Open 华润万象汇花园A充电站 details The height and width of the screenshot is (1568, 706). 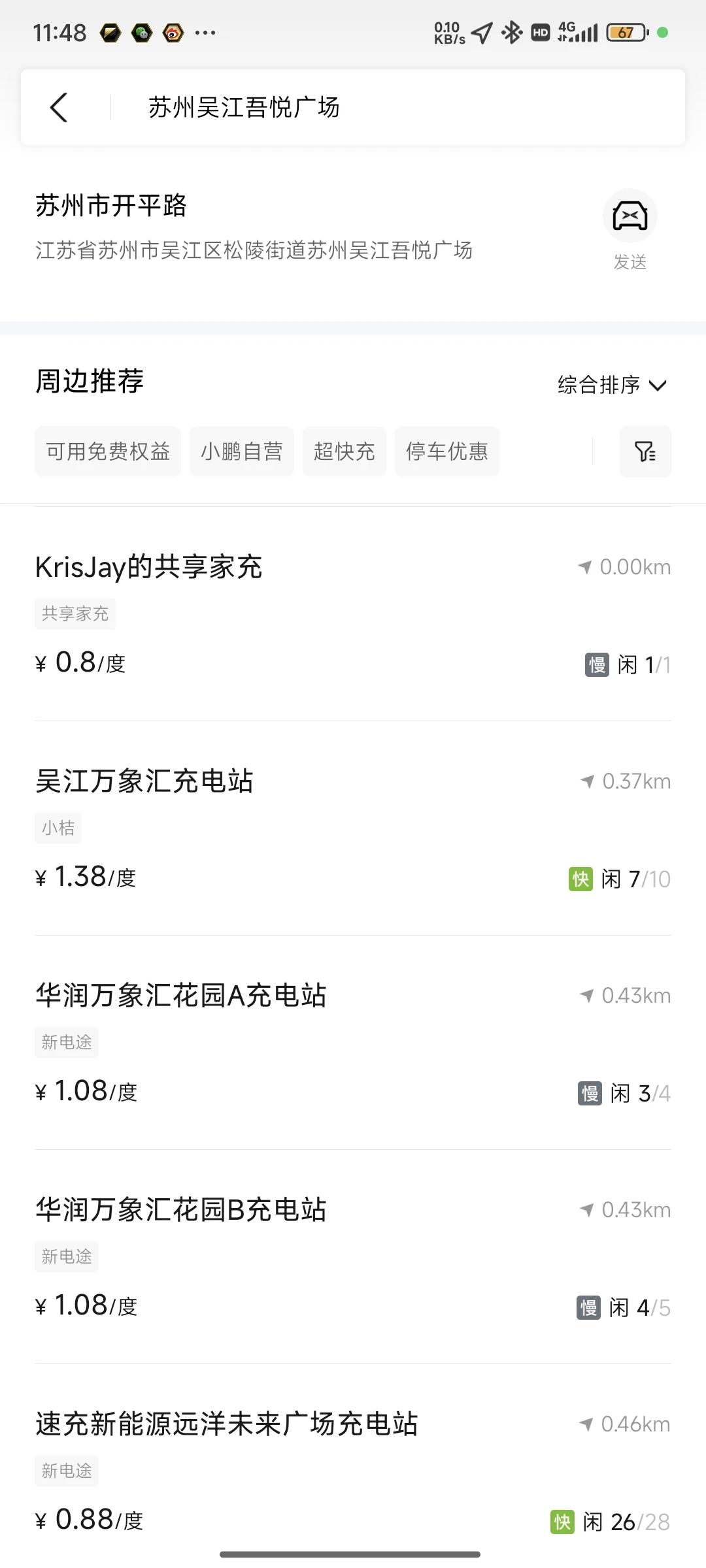pyautogui.click(x=353, y=1043)
